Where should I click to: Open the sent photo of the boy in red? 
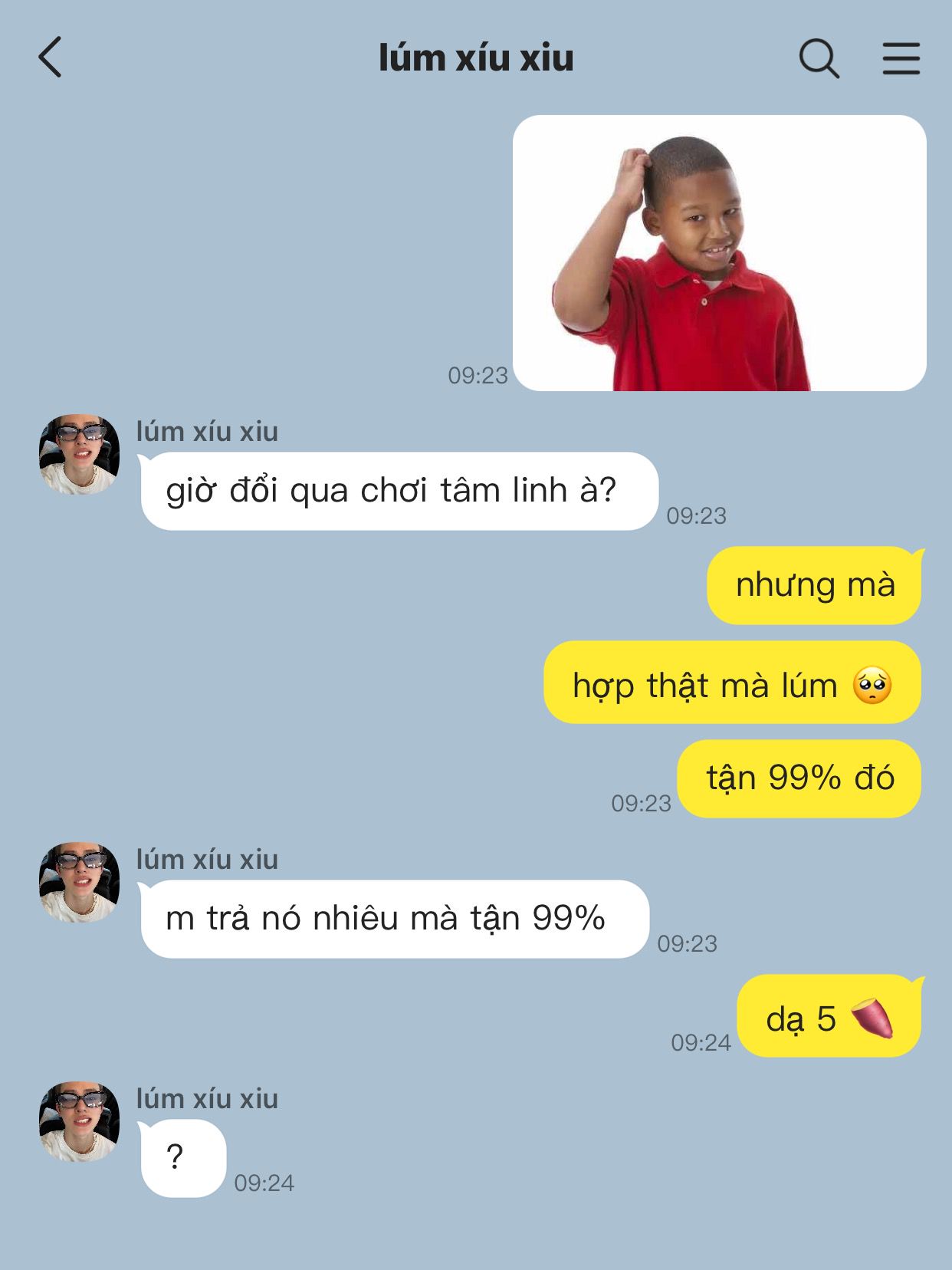coord(719,253)
